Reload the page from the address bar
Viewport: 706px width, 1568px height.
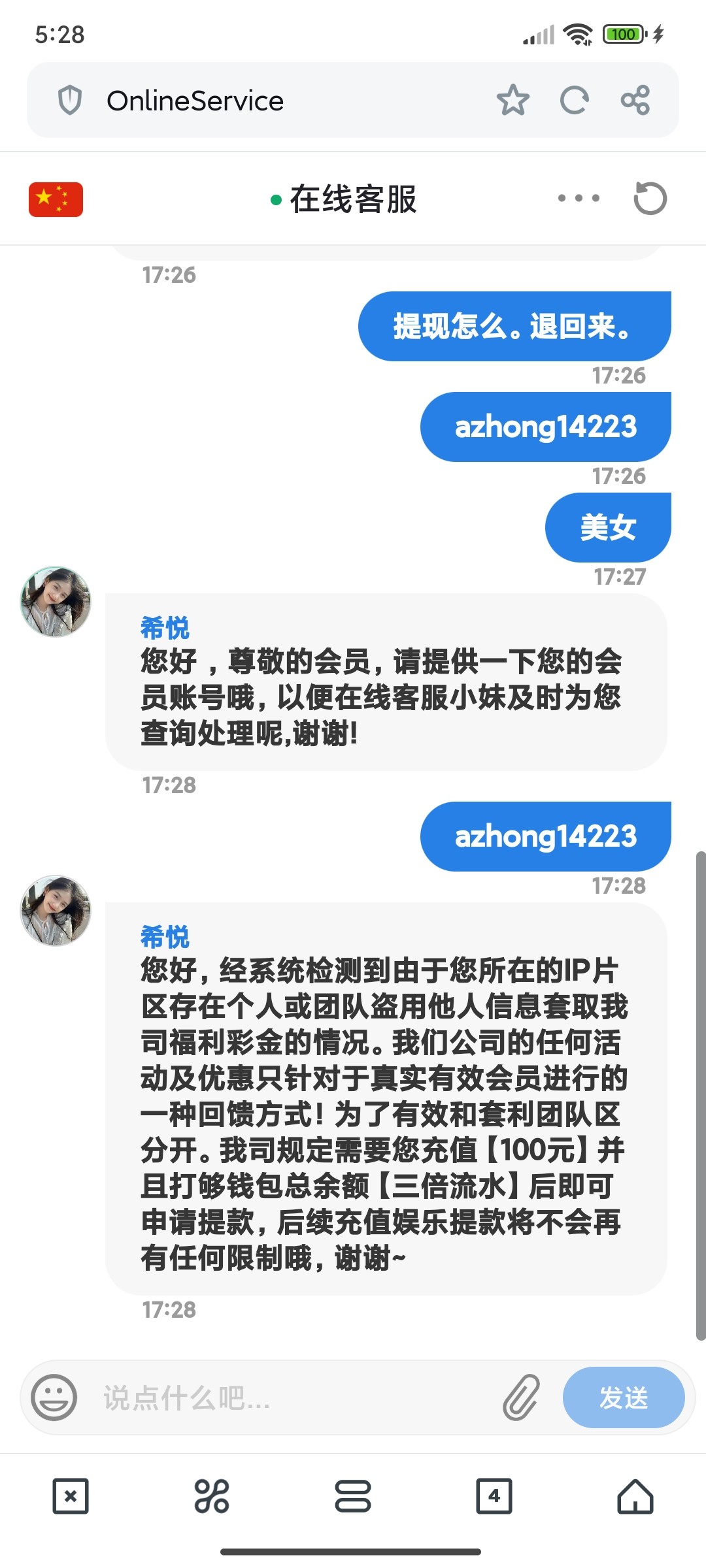(x=574, y=101)
